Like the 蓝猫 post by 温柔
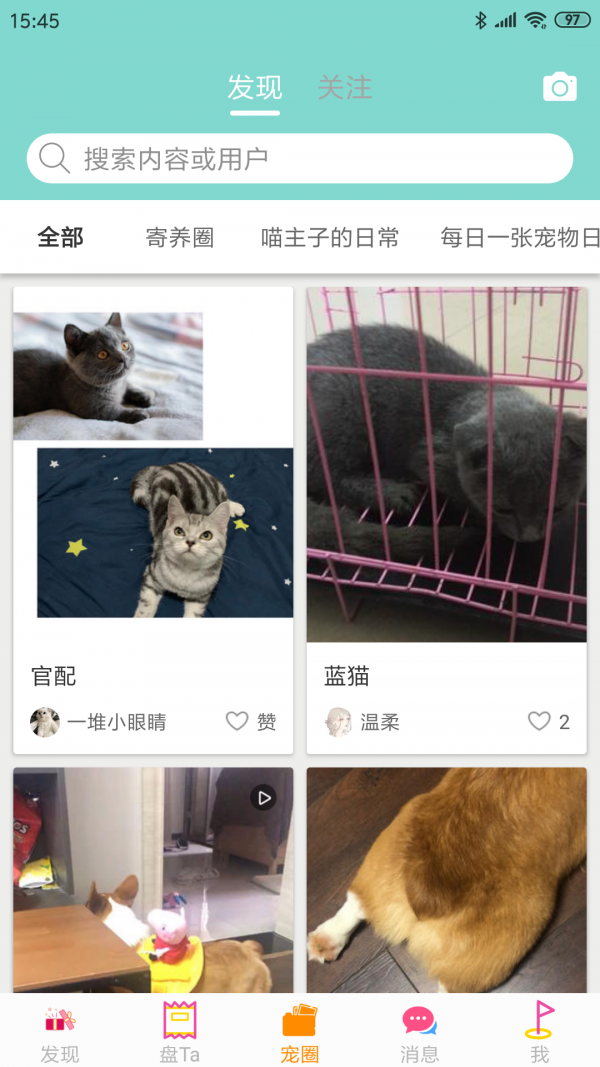This screenshot has height=1067, width=600. (x=540, y=721)
